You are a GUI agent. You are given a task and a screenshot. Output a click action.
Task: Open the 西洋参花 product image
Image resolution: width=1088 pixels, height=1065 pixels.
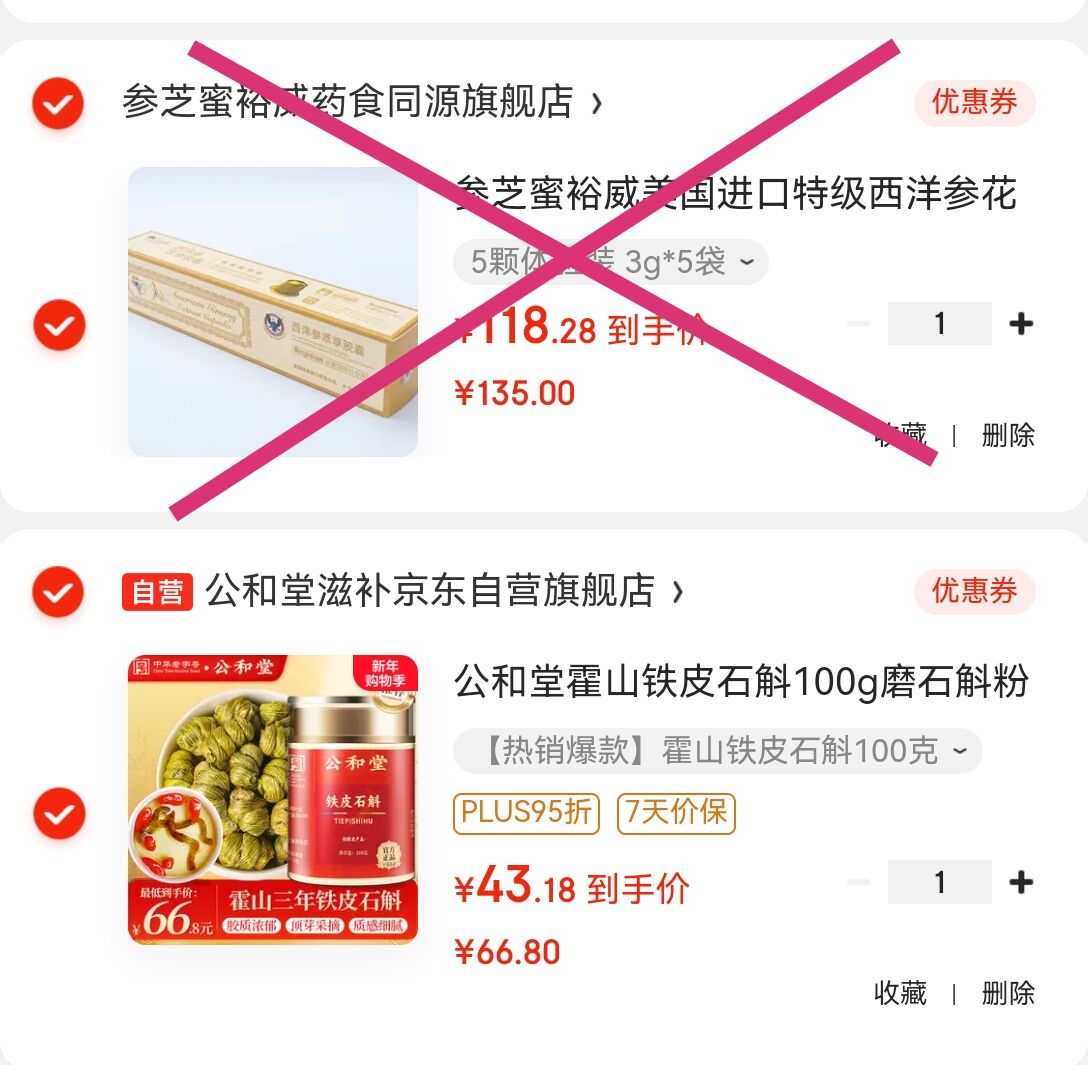coord(272,312)
